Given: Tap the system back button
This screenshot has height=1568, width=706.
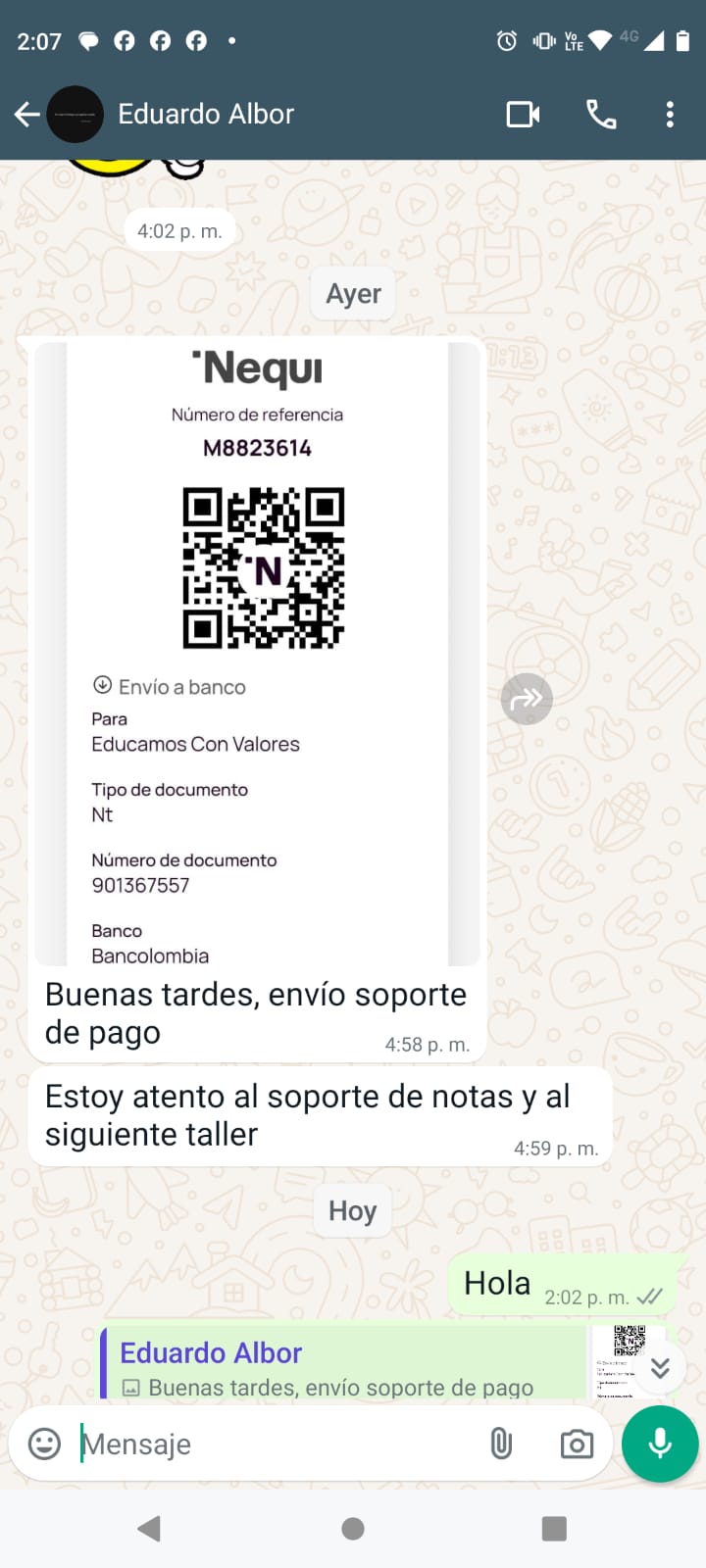Looking at the screenshot, I should coord(149,1528).
